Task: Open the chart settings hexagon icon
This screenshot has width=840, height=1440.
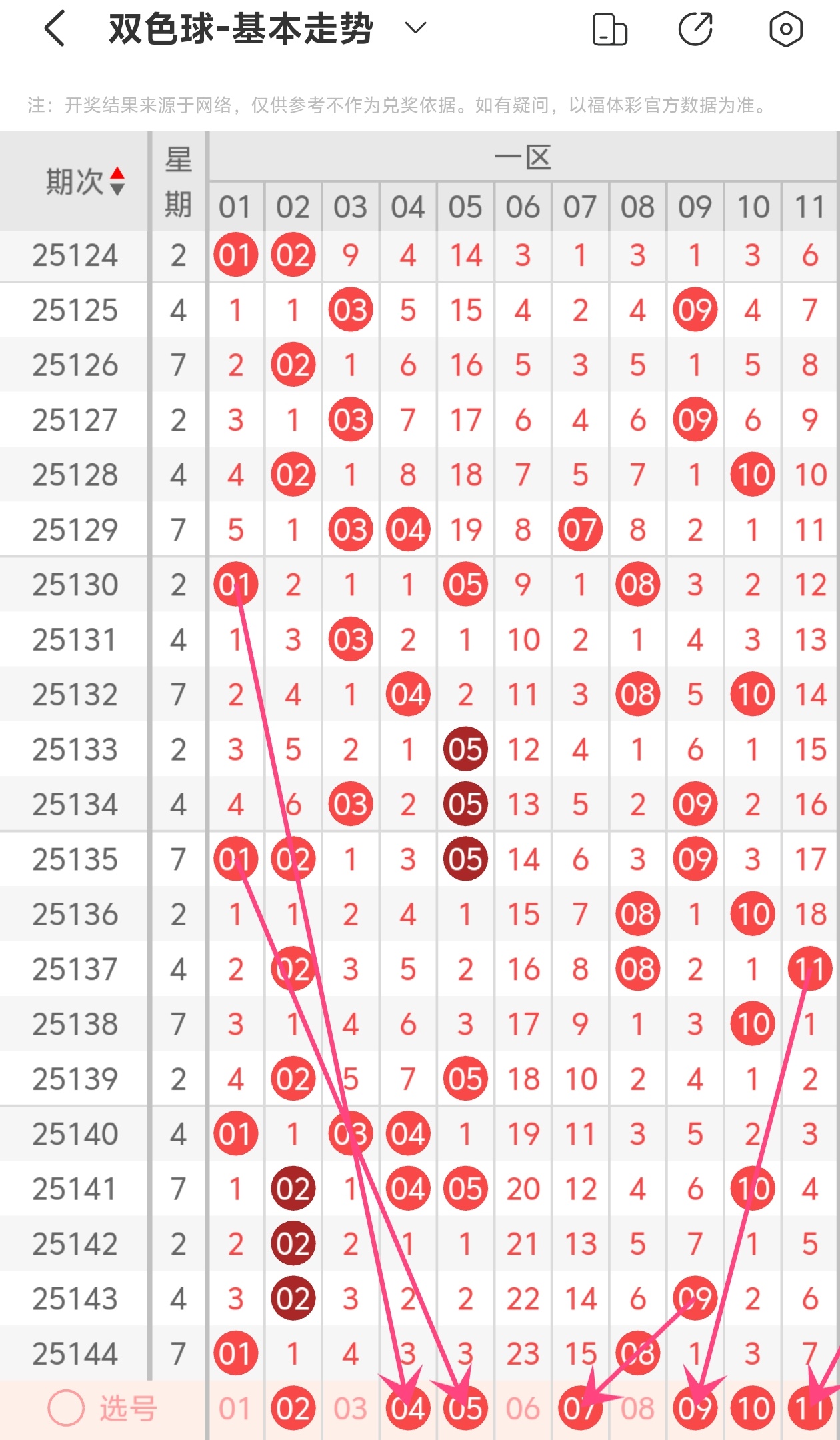Action: 785,29
